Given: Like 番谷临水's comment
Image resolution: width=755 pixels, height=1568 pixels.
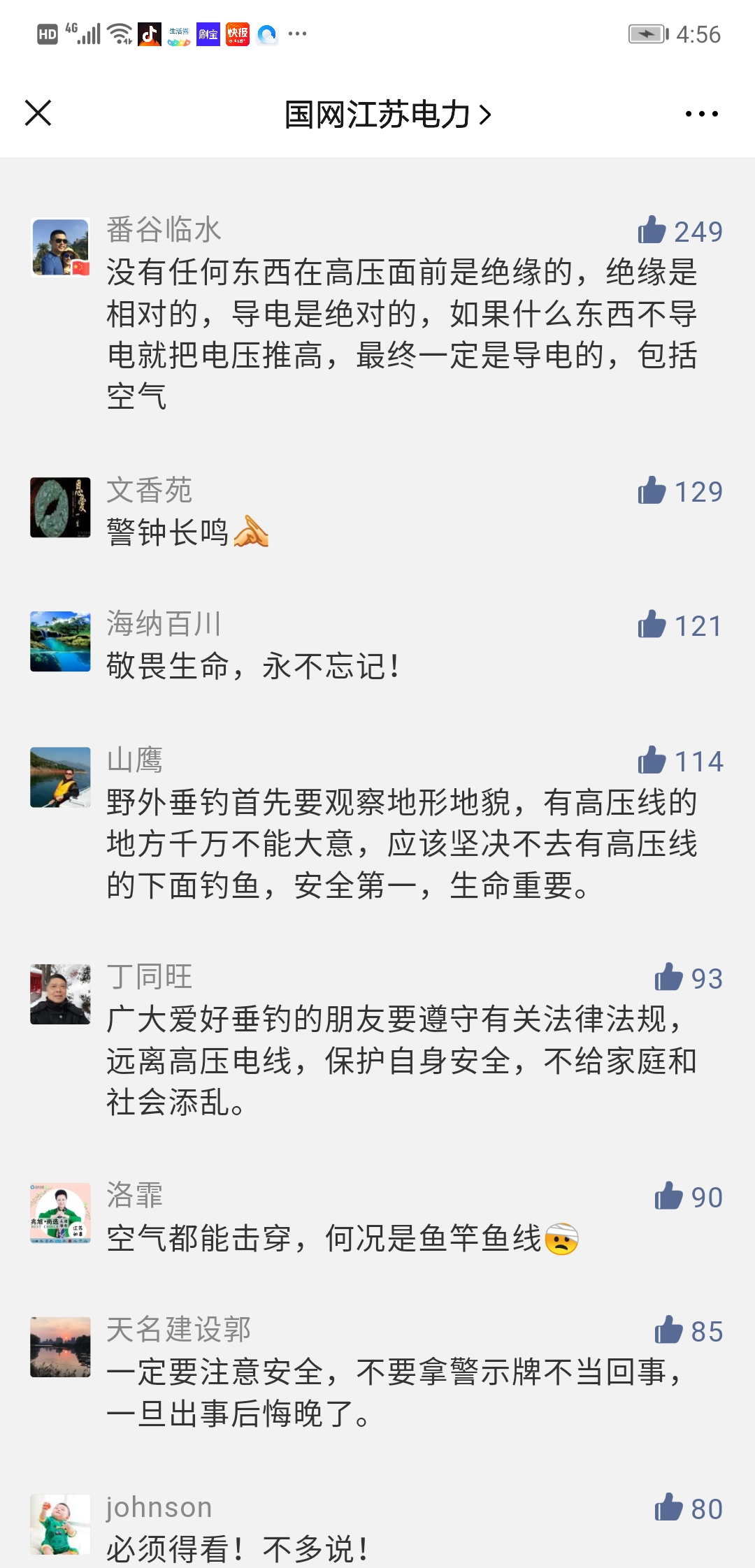Looking at the screenshot, I should [652, 230].
